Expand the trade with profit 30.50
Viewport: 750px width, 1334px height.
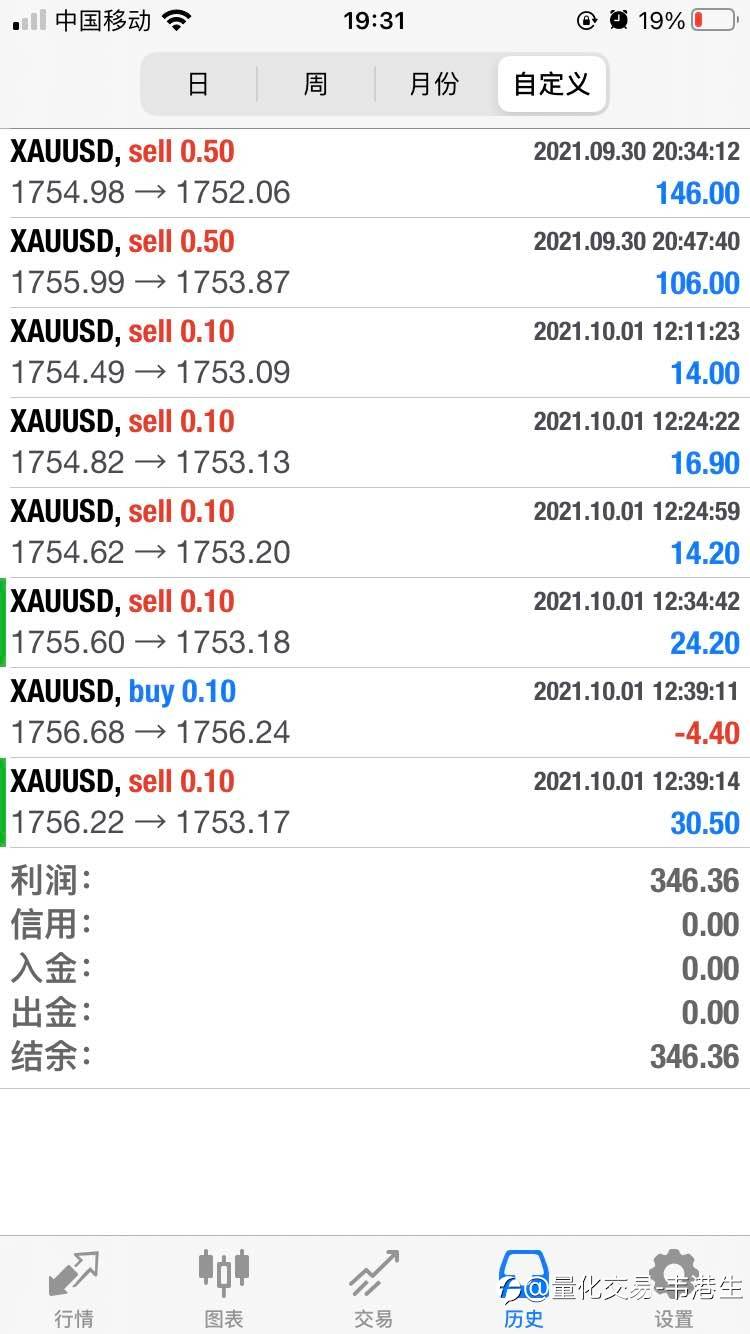pyautogui.click(x=375, y=803)
